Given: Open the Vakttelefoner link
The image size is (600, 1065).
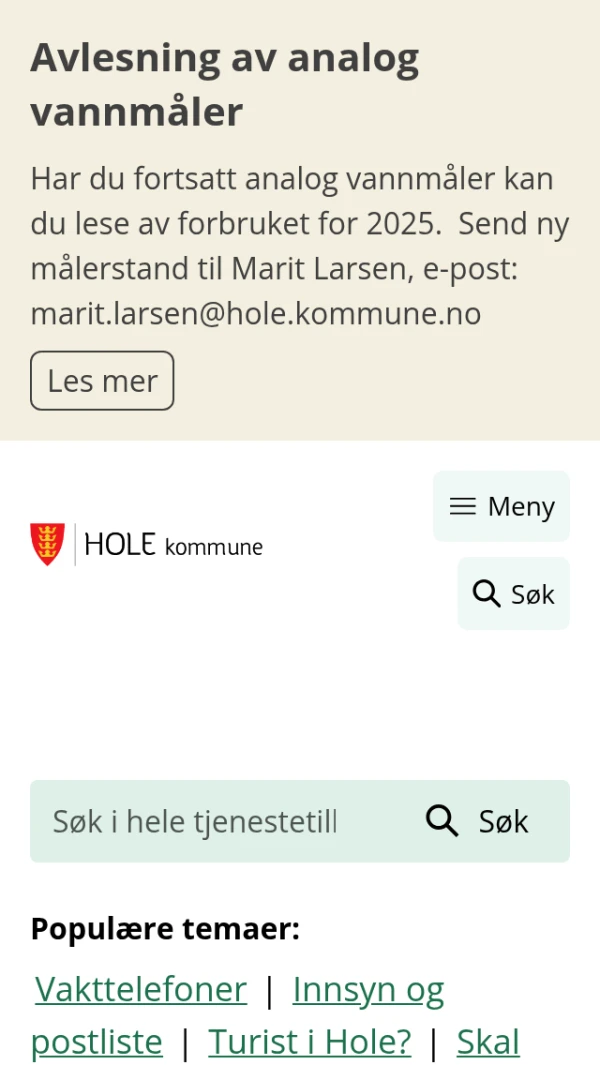Looking at the screenshot, I should 141,989.
